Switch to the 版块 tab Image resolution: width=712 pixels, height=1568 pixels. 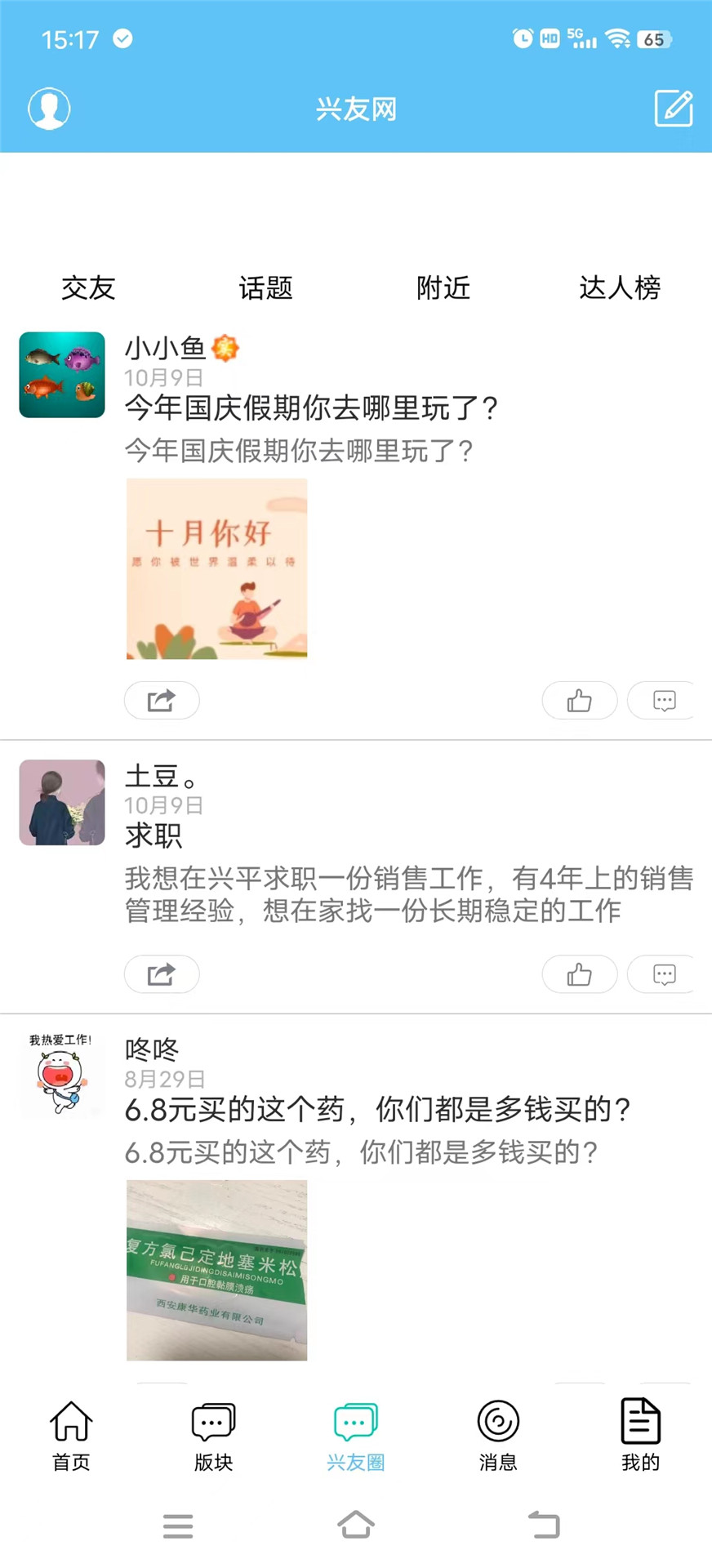pyautogui.click(x=213, y=1435)
